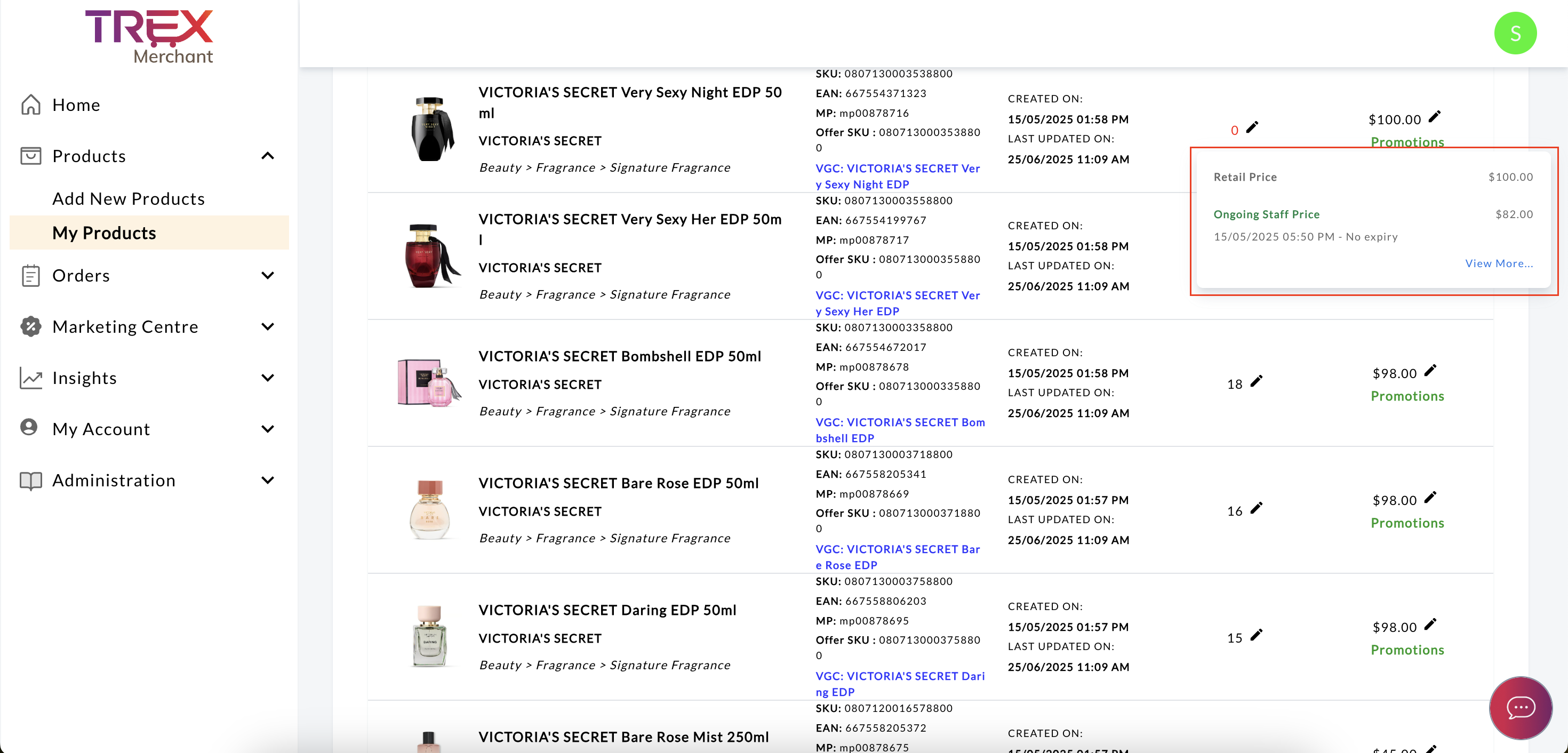
Task: Open VGC link for Very Sexy Her EDP
Action: pos(897,302)
